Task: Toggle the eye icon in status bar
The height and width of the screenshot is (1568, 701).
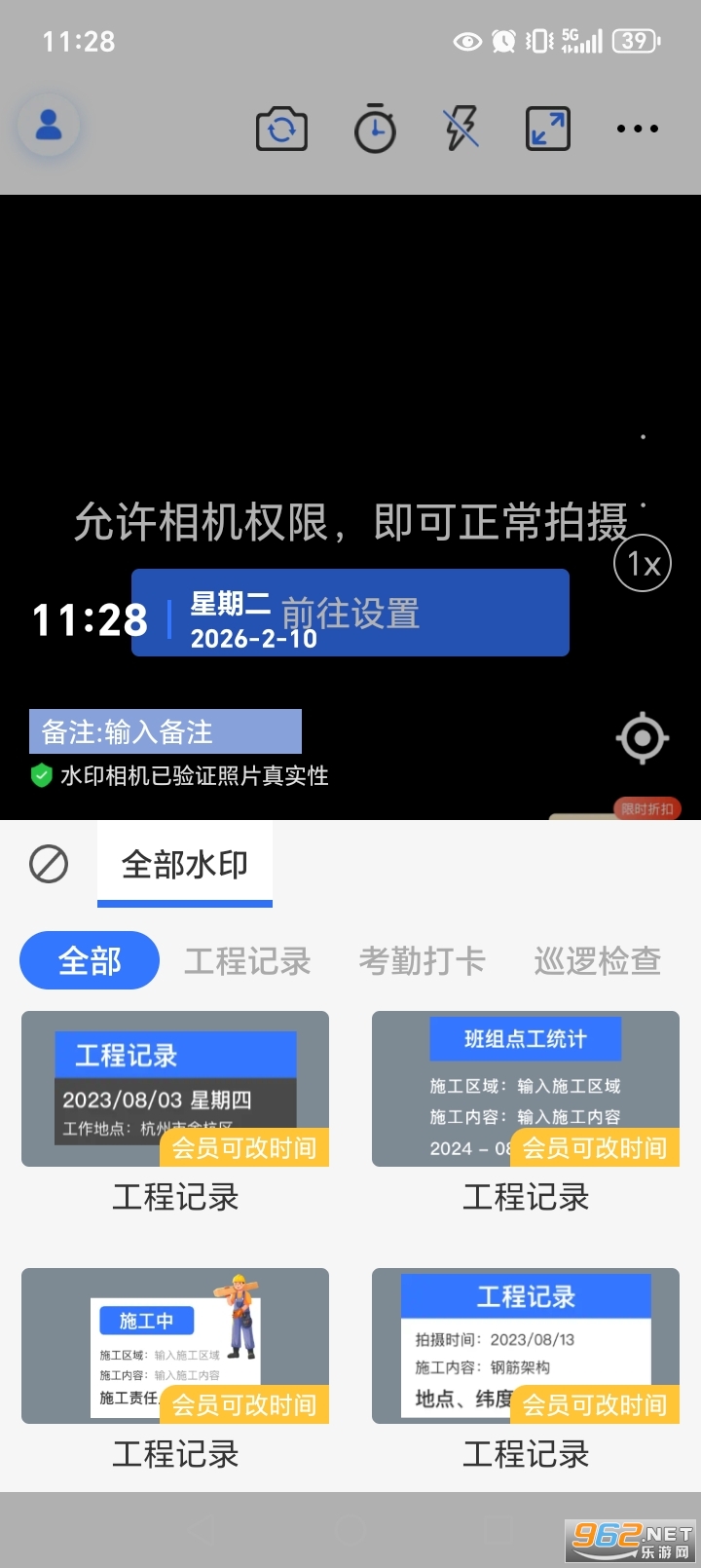Action: 466,41
